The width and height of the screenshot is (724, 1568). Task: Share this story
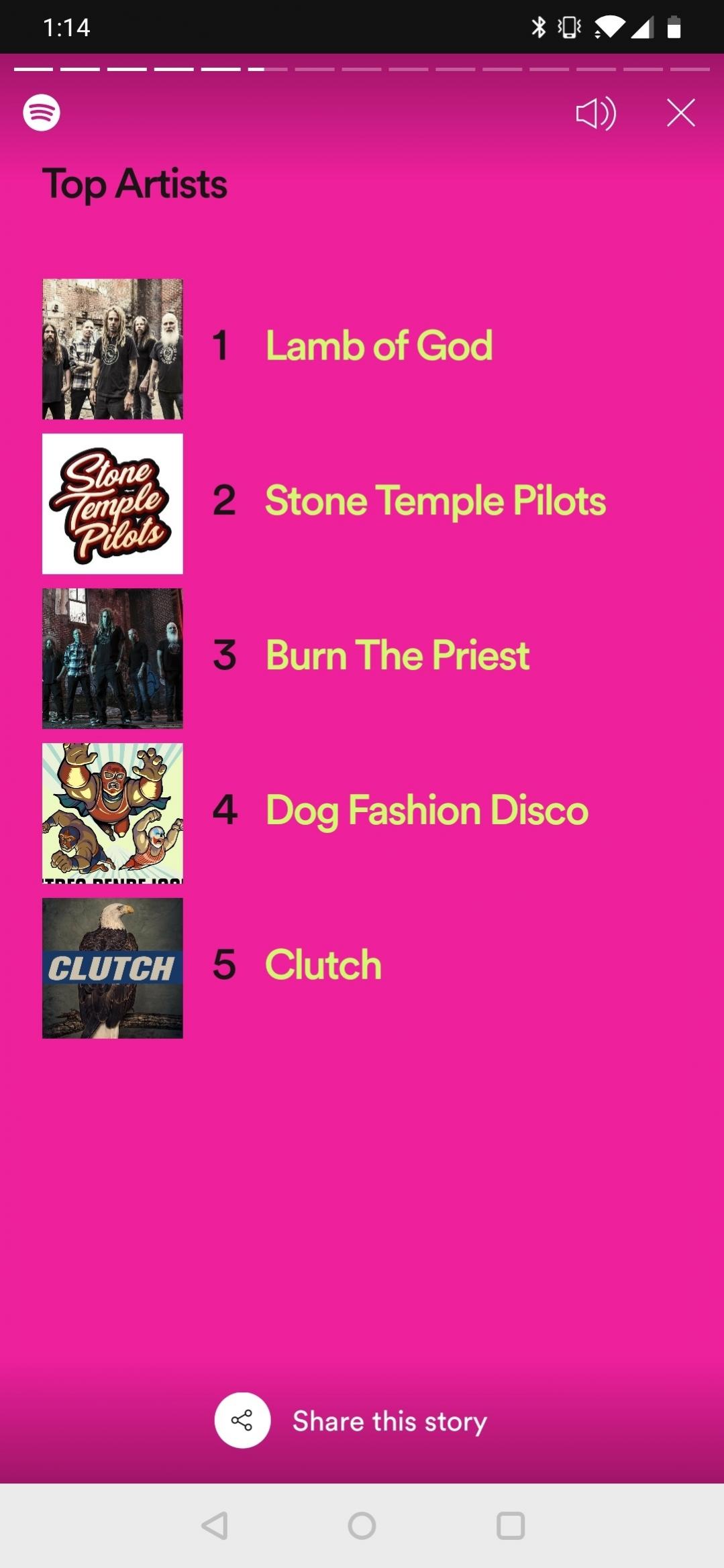click(x=351, y=1420)
